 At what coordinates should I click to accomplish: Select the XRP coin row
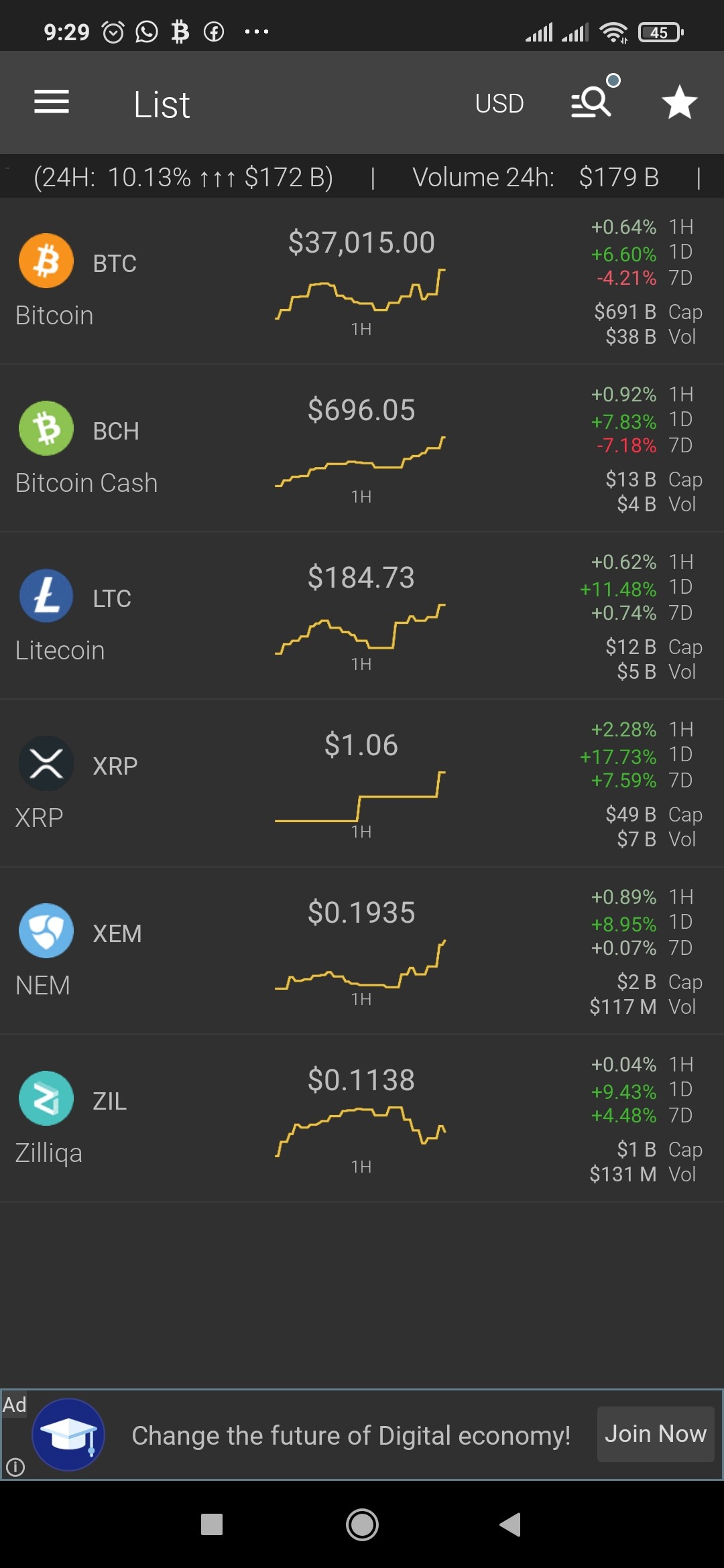pyautogui.click(x=362, y=783)
